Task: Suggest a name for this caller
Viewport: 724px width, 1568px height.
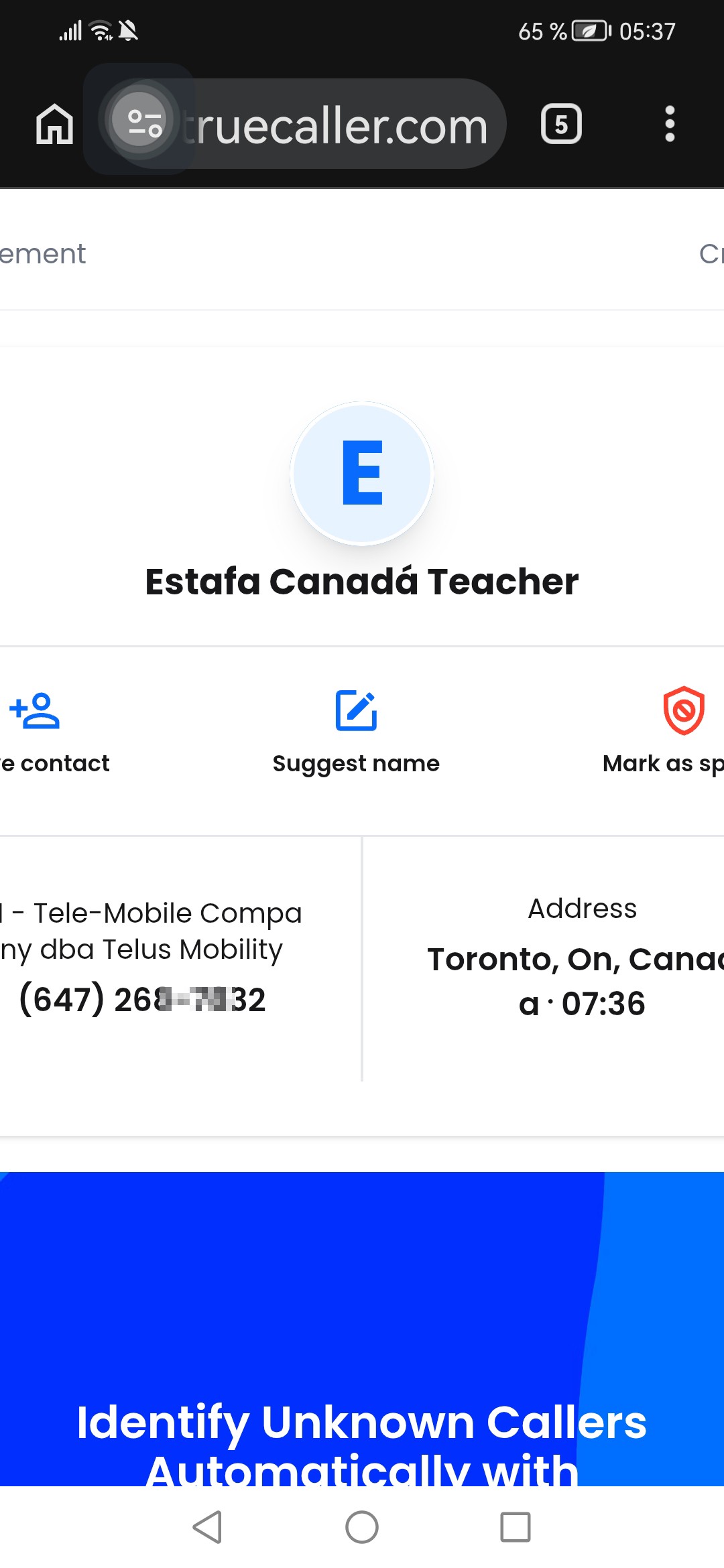Action: [356, 734]
